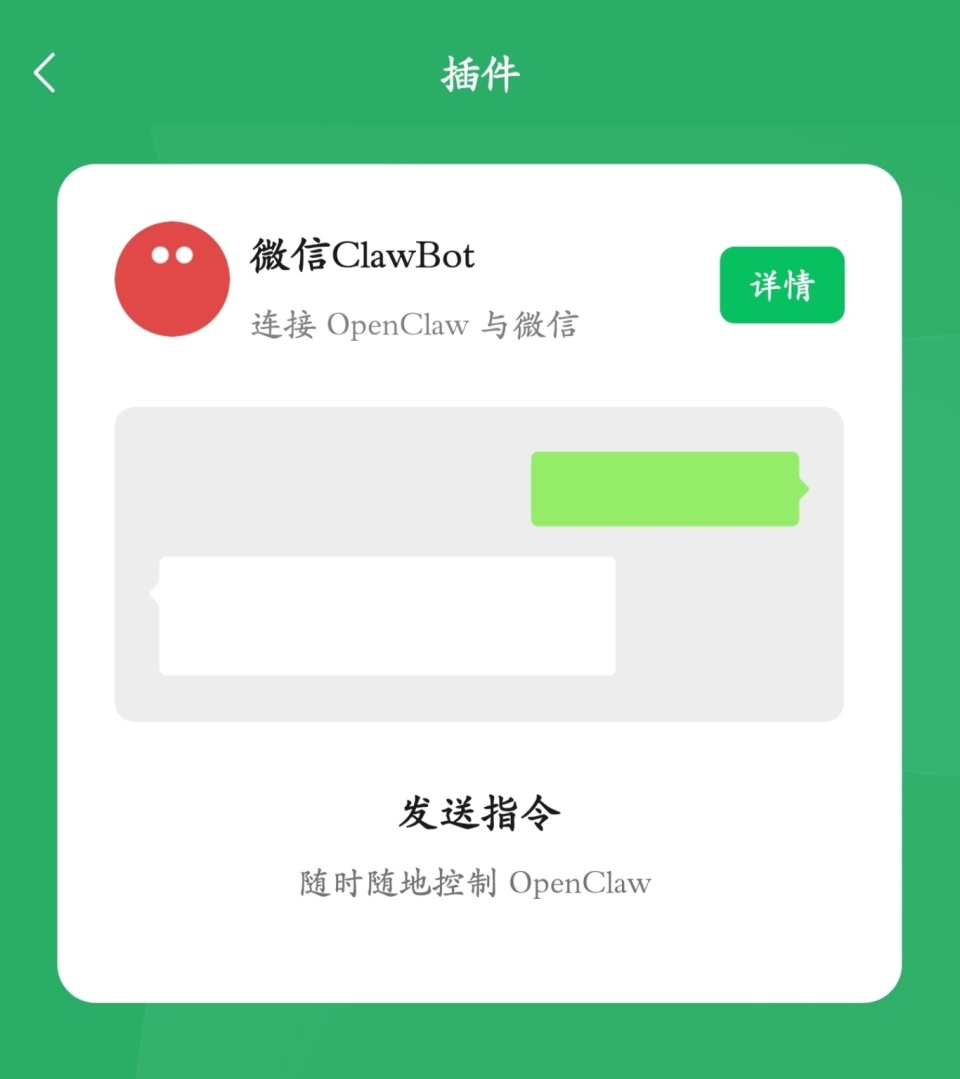Click the ClawBot red robot avatar icon

pos(171,278)
